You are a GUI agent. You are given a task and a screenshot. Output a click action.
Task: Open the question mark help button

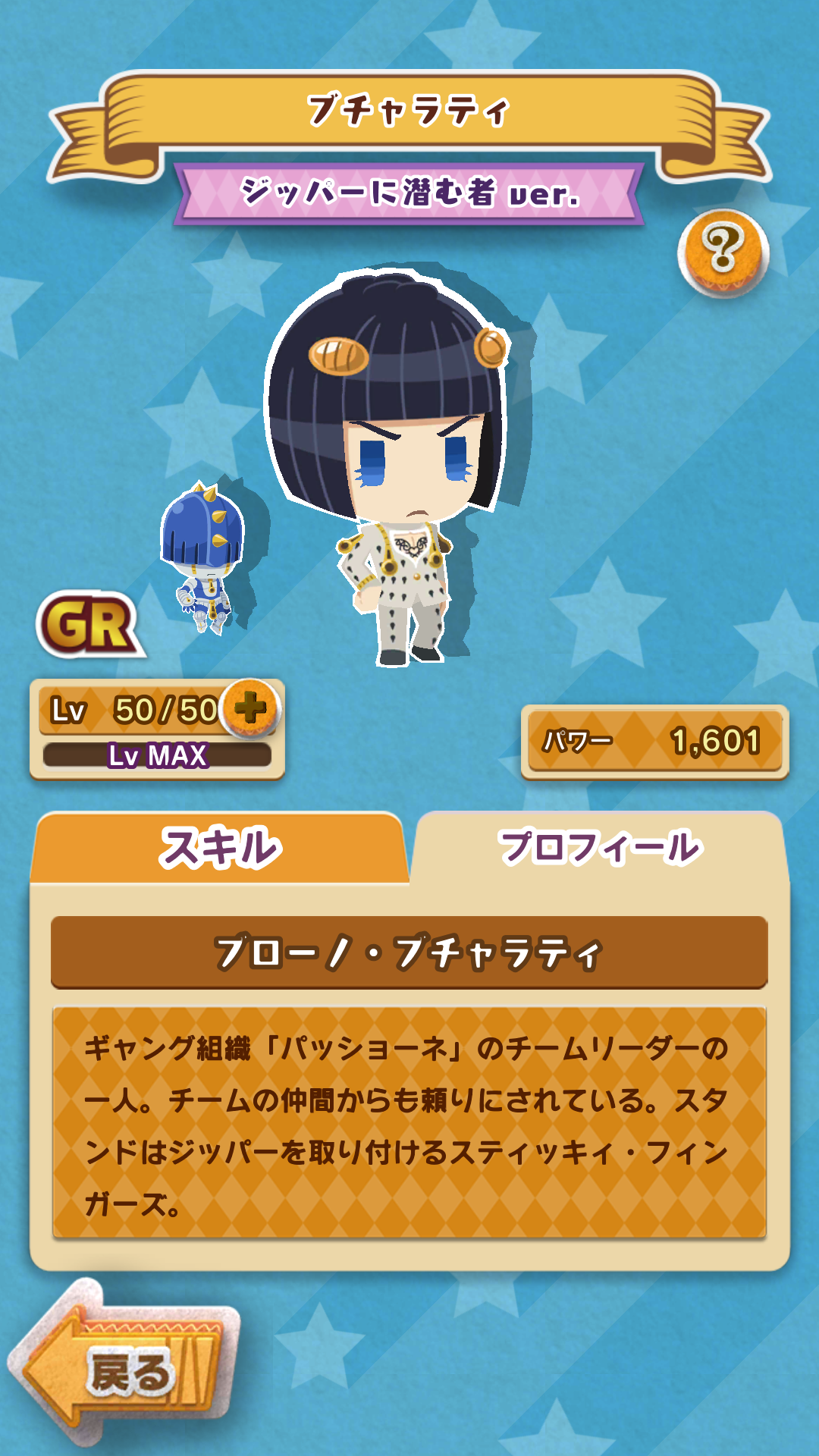click(x=723, y=253)
